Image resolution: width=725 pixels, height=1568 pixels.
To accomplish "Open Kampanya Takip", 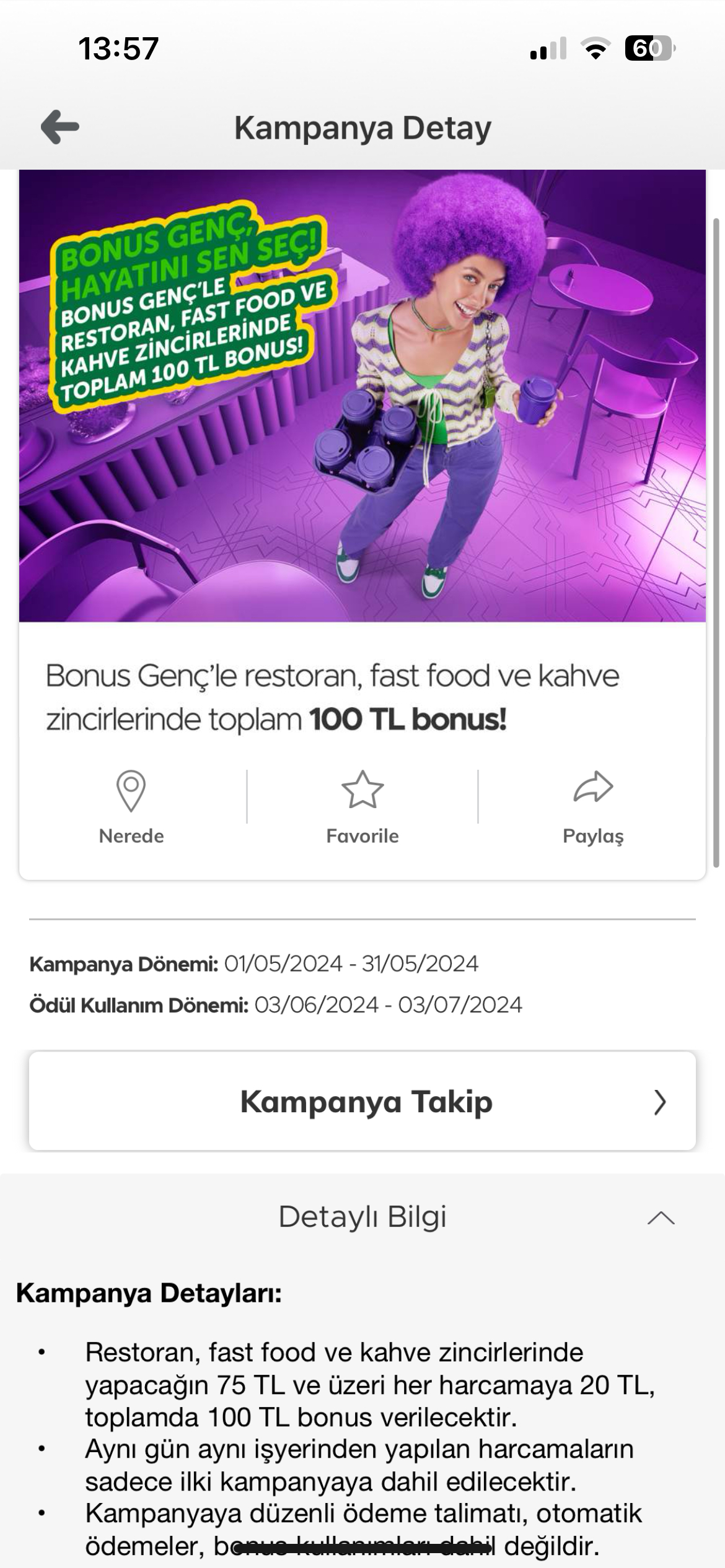I will [362, 1101].
